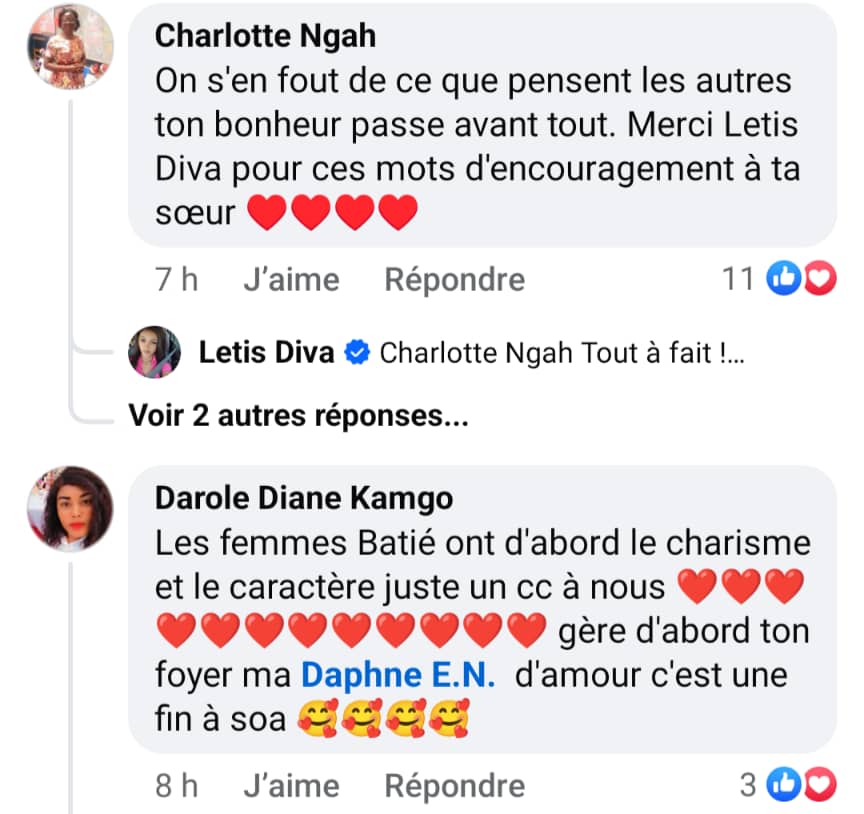Open Charlotte Ngah's profile picture
The height and width of the screenshot is (814, 864).
tap(70, 47)
